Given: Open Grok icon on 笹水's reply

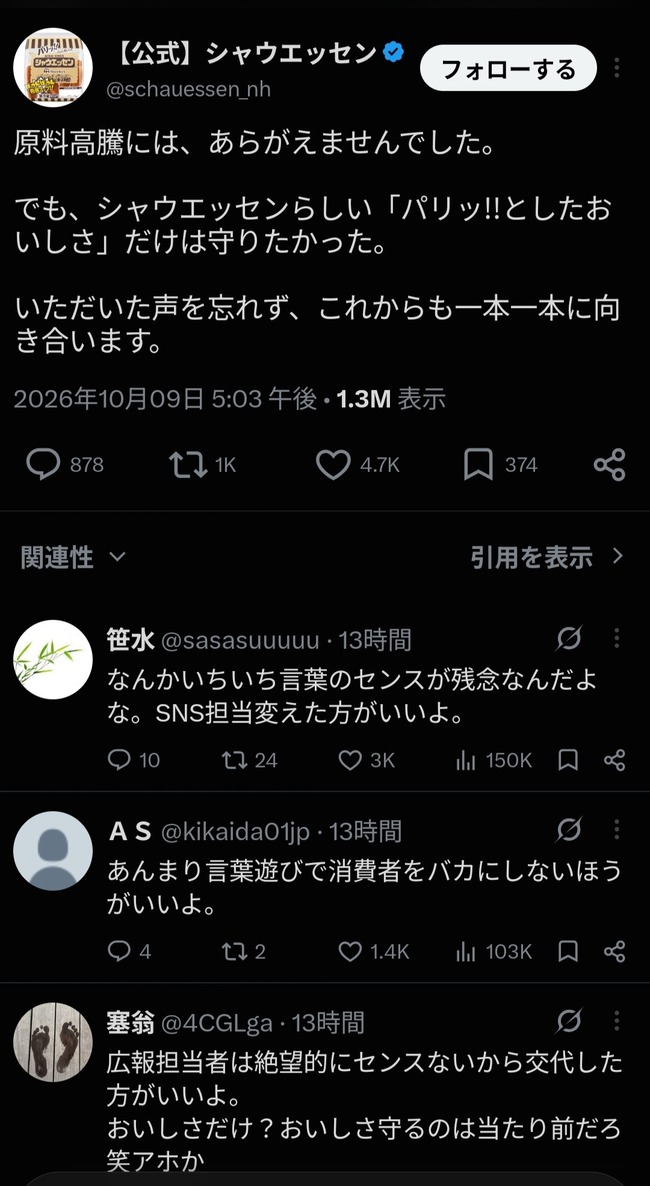Looking at the screenshot, I should (x=569, y=639).
